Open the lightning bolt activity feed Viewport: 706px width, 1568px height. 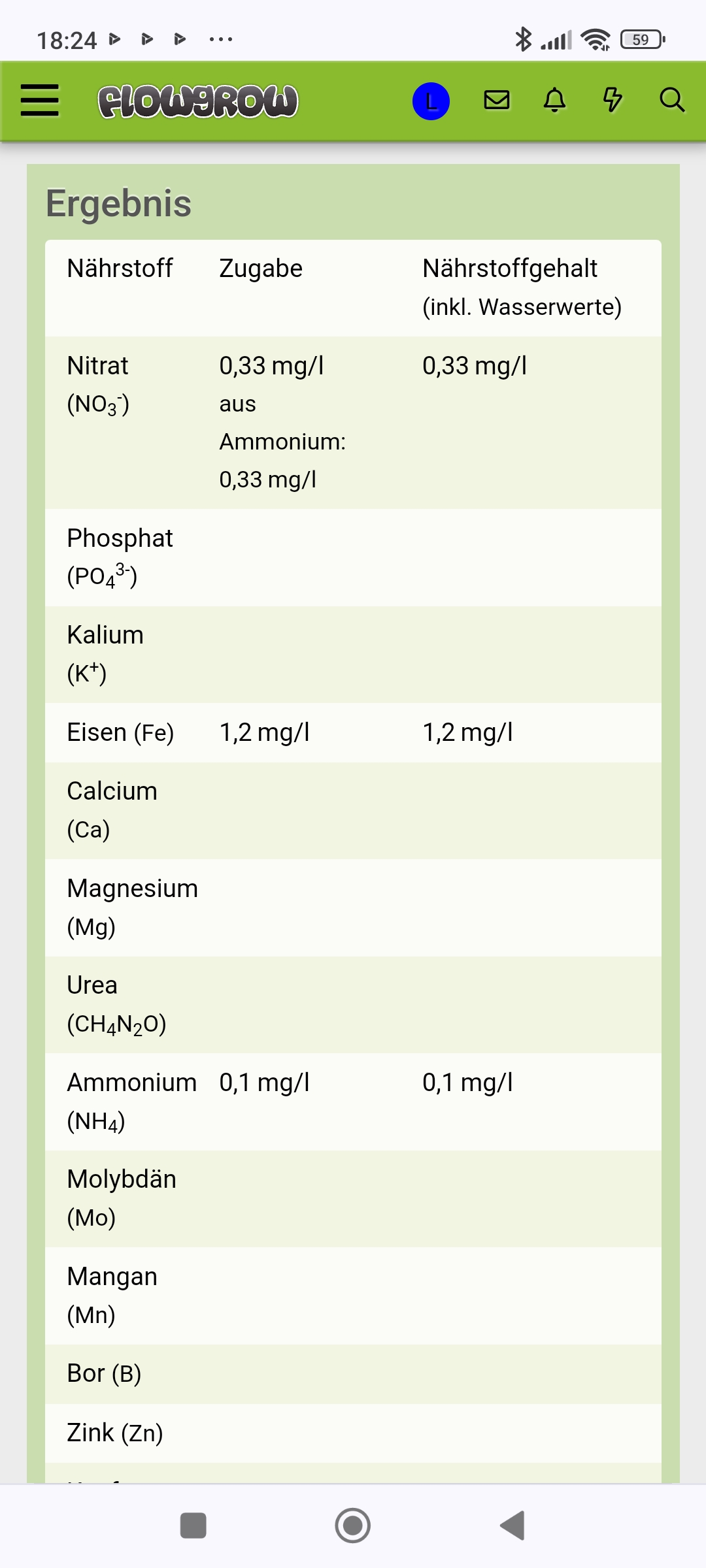[x=613, y=100]
